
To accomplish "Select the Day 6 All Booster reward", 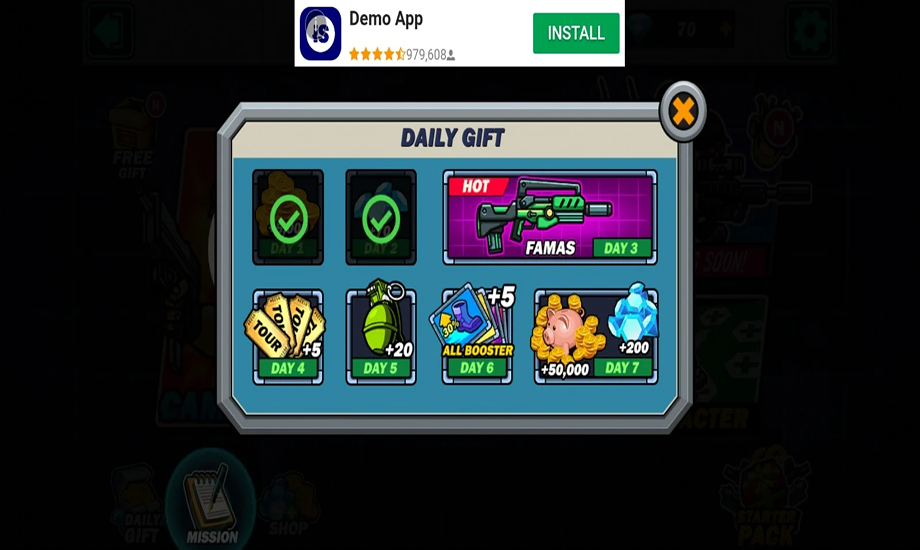I will pyautogui.click(x=477, y=337).
